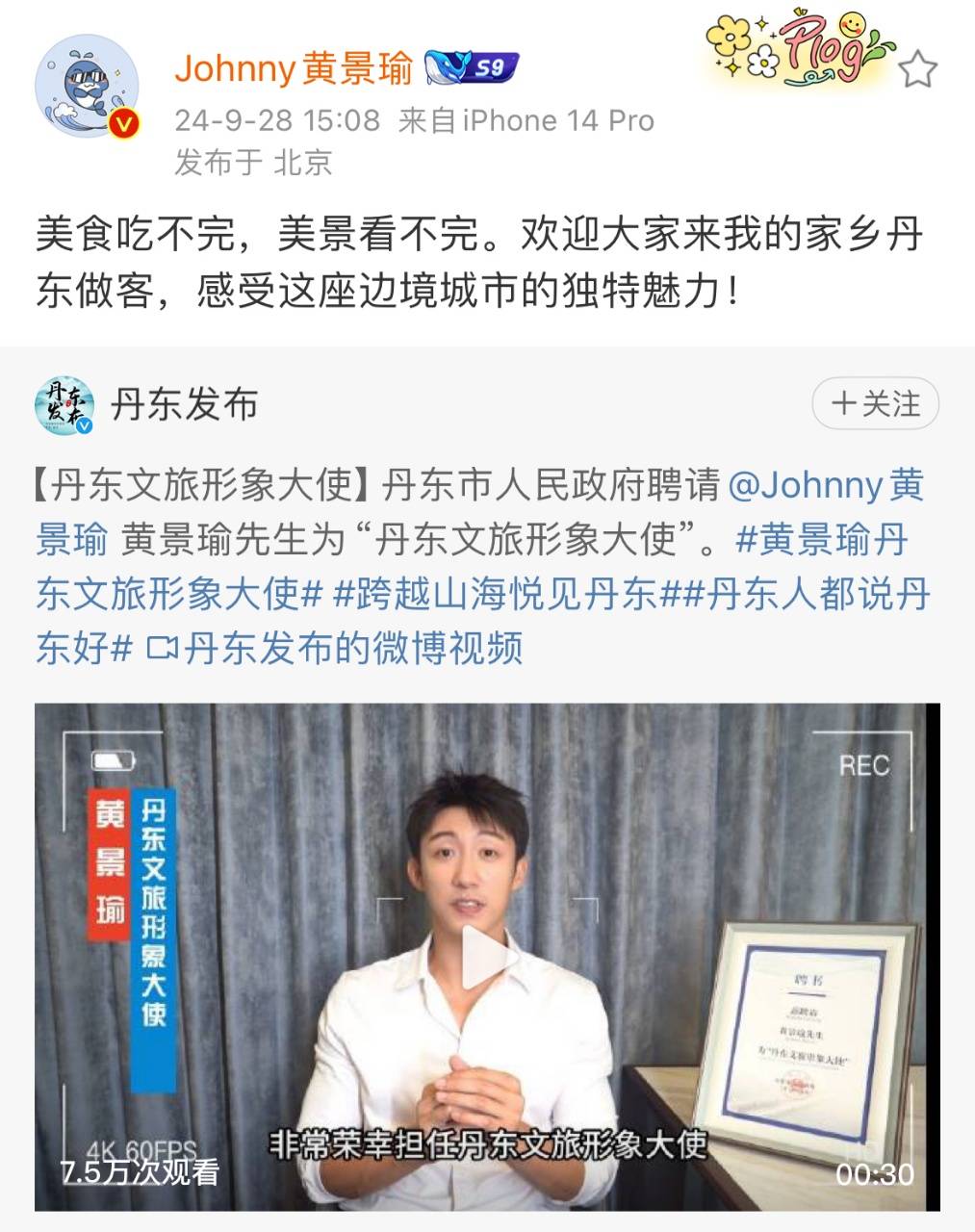Tap the star favorite icon

click(918, 70)
